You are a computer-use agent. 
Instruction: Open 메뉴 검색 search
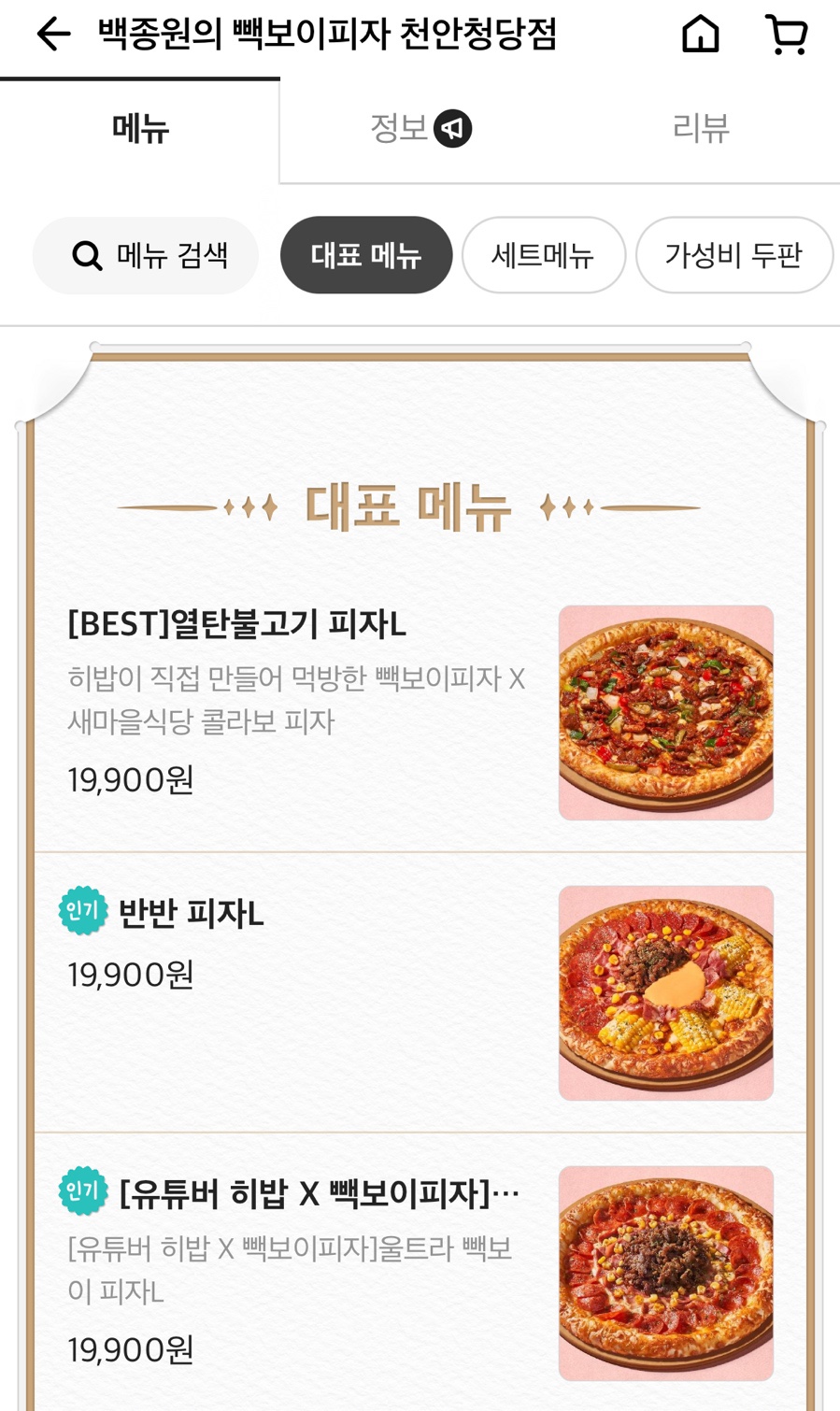(146, 255)
